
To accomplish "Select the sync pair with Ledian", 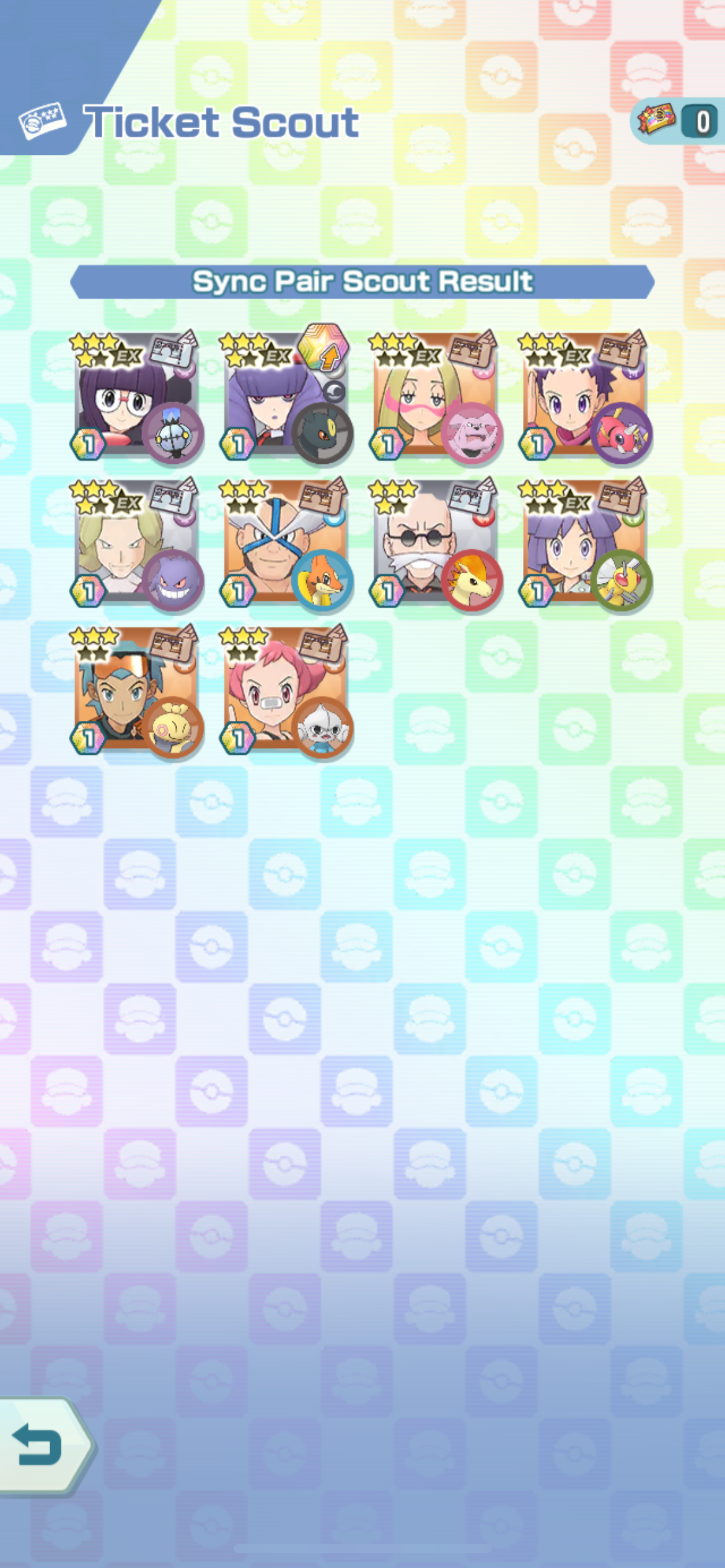I will [586, 398].
